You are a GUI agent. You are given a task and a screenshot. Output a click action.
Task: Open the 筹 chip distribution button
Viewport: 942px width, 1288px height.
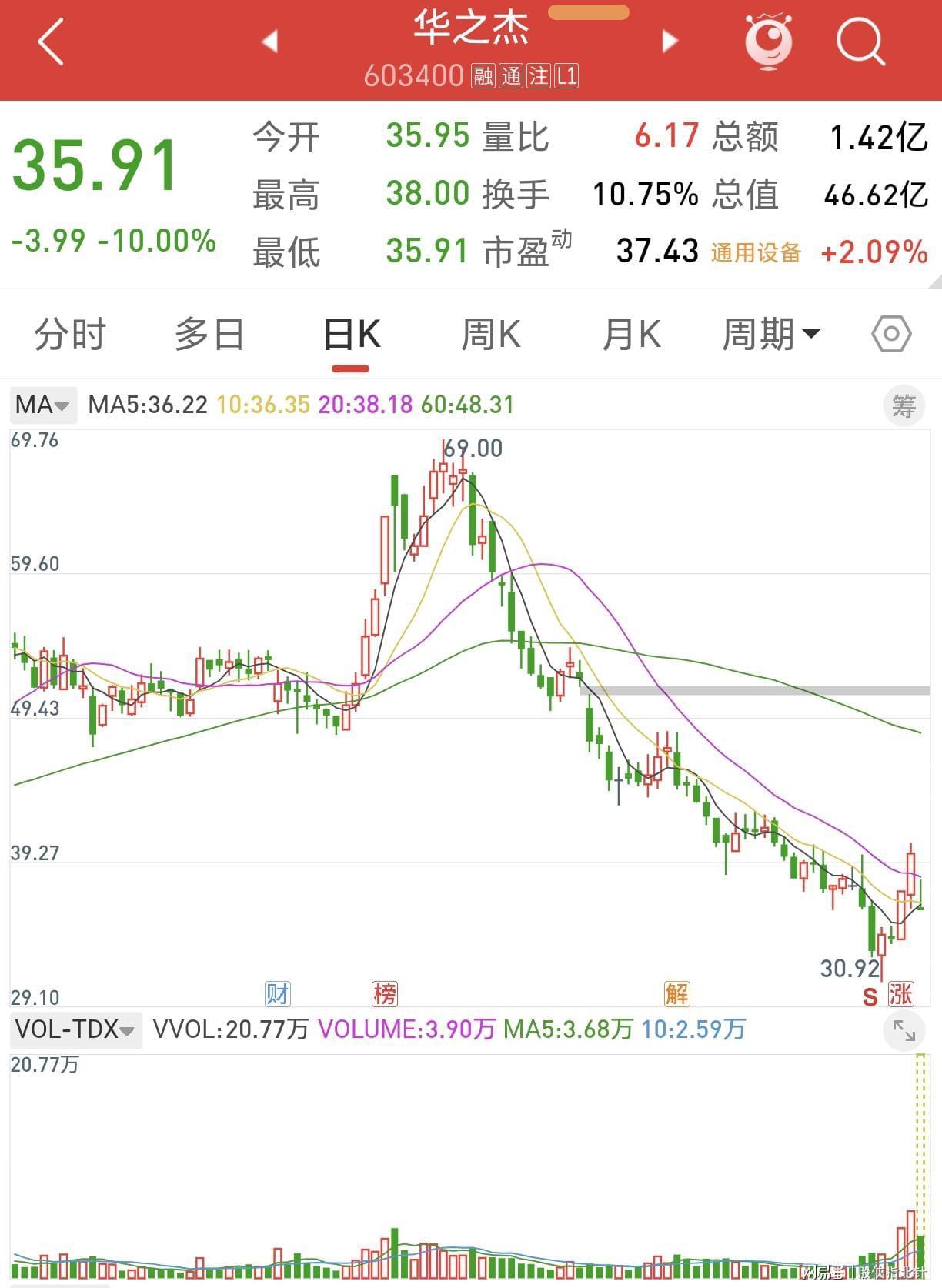[x=904, y=405]
